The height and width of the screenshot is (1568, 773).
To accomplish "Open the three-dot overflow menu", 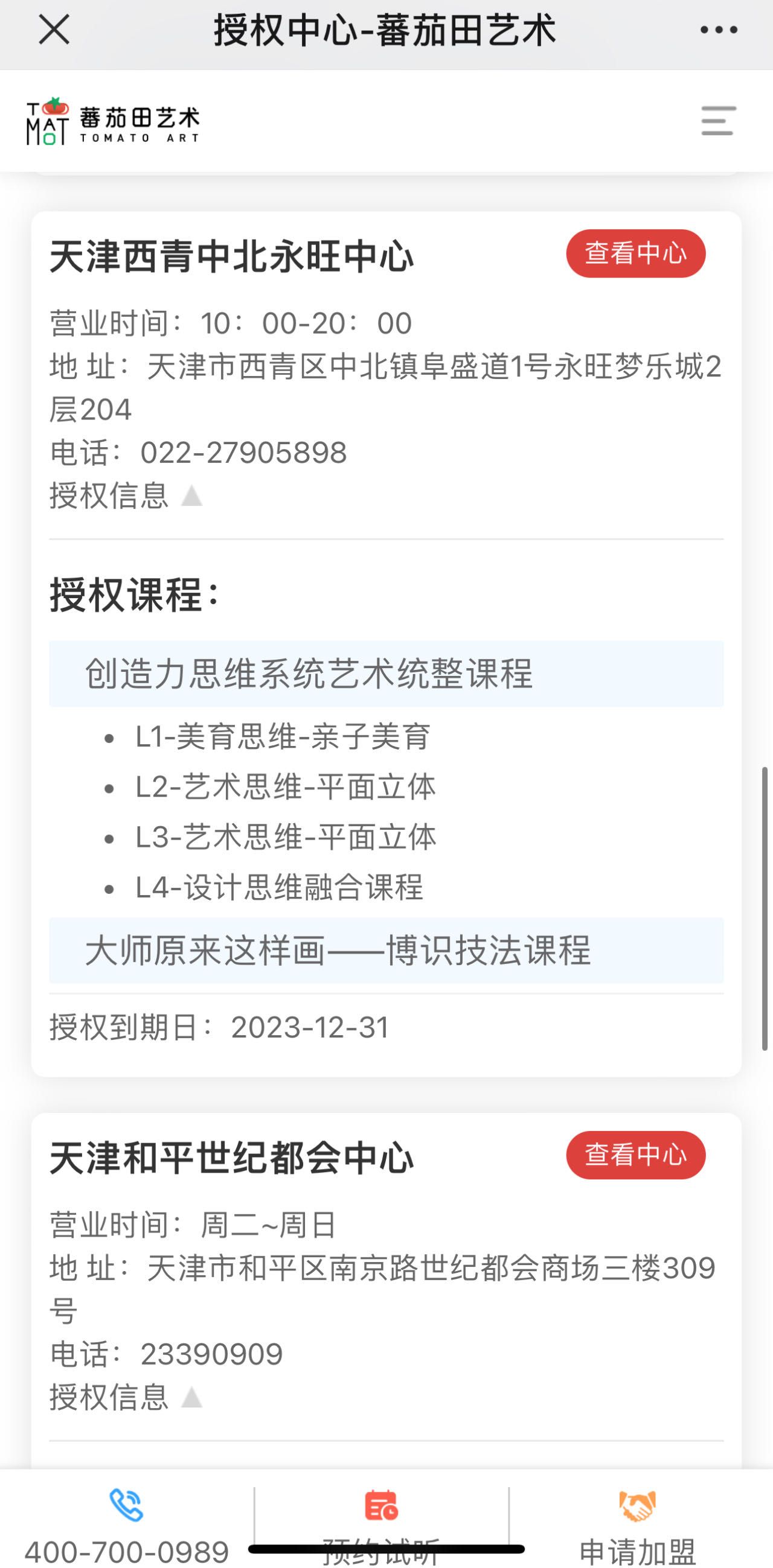I will [x=719, y=29].
